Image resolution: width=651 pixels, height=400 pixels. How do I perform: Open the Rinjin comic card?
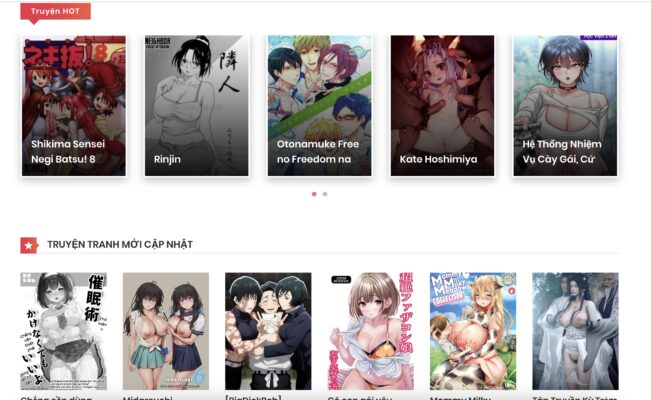pos(196,105)
